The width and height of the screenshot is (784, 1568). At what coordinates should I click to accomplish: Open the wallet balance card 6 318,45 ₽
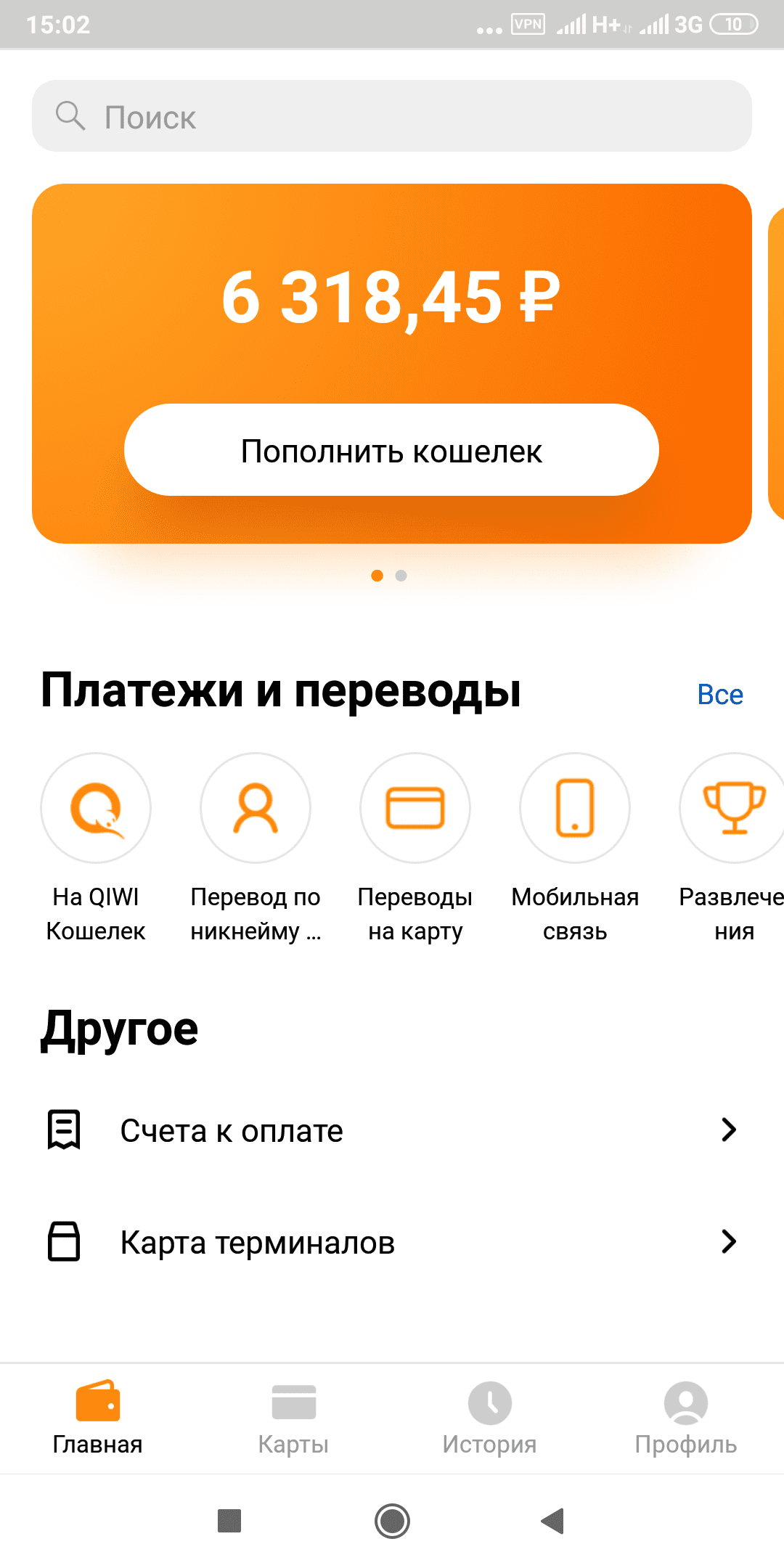click(x=391, y=298)
